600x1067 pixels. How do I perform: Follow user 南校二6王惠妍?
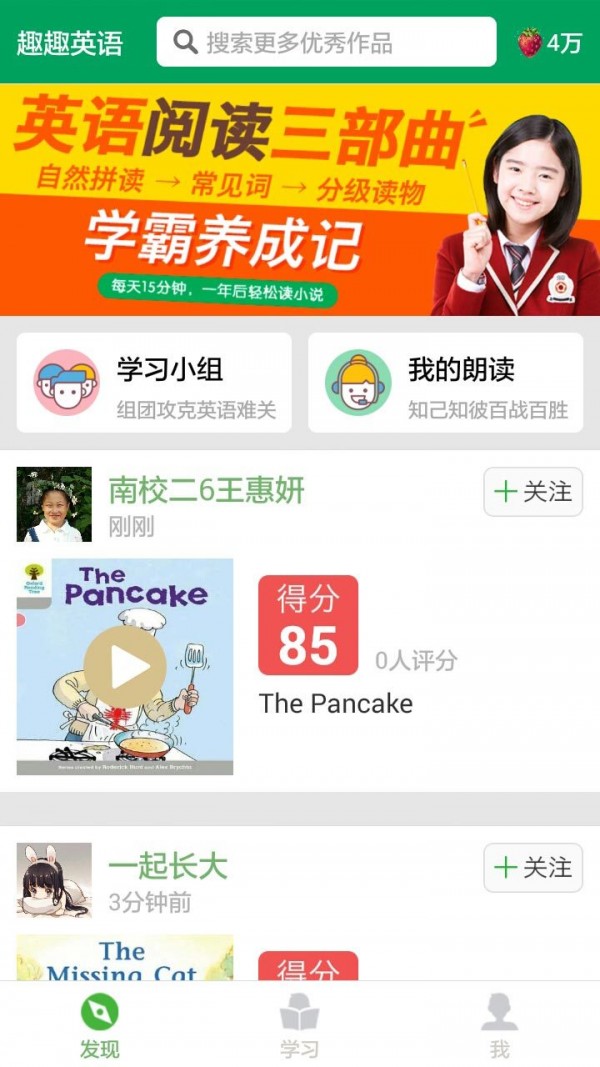[533, 492]
